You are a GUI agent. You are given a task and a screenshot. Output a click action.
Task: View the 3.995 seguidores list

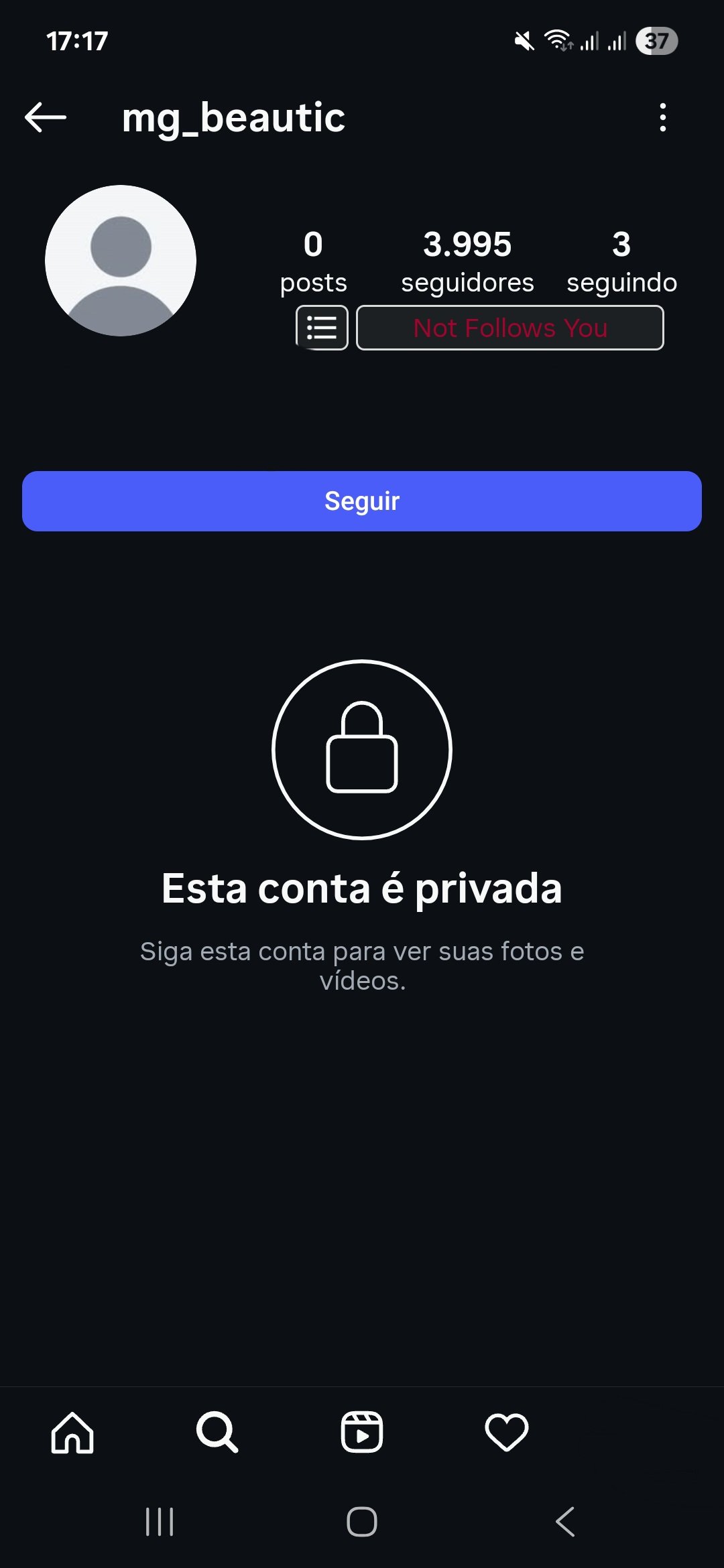tap(467, 261)
